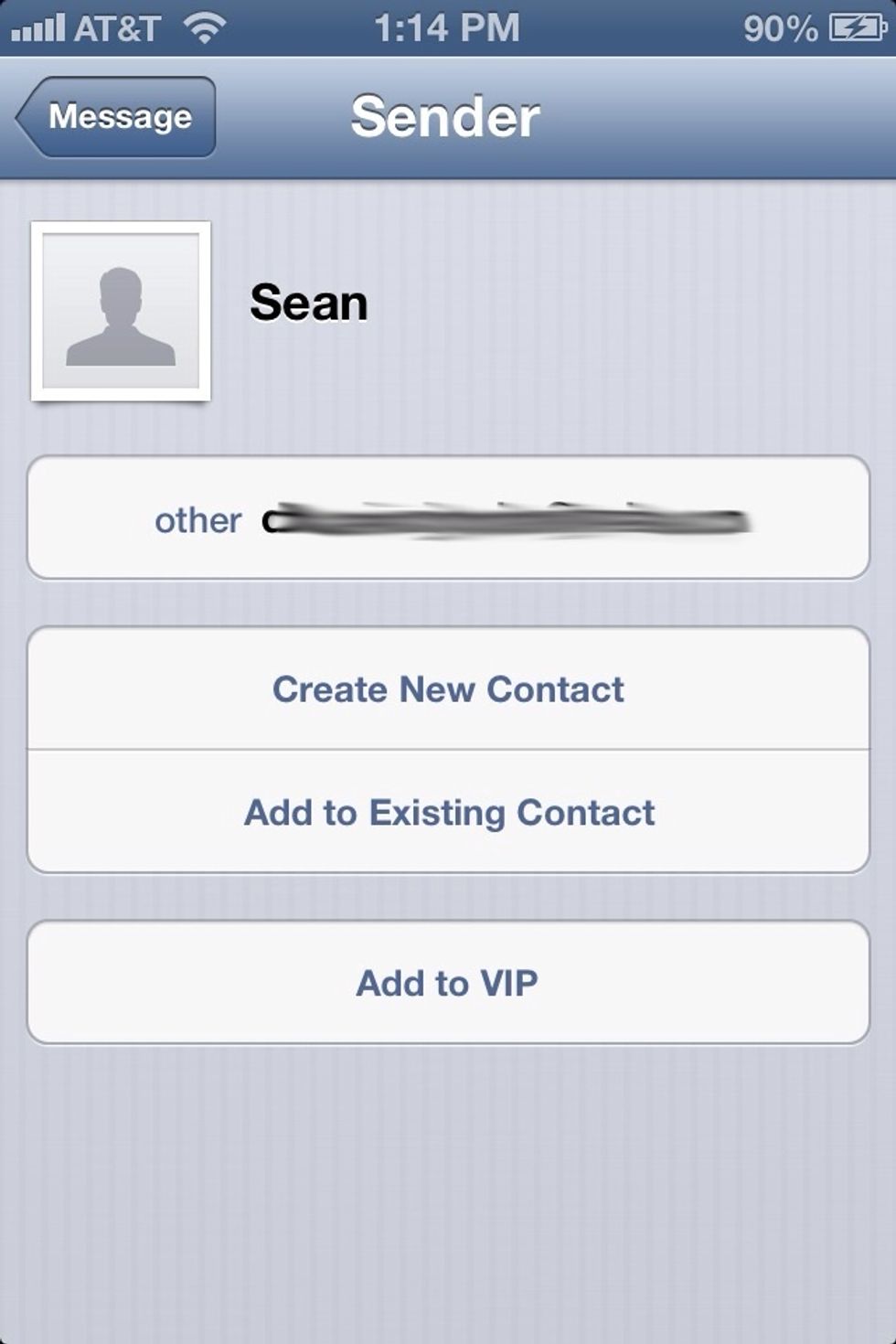
Task: Choose Add to Existing Contact
Action: [448, 813]
